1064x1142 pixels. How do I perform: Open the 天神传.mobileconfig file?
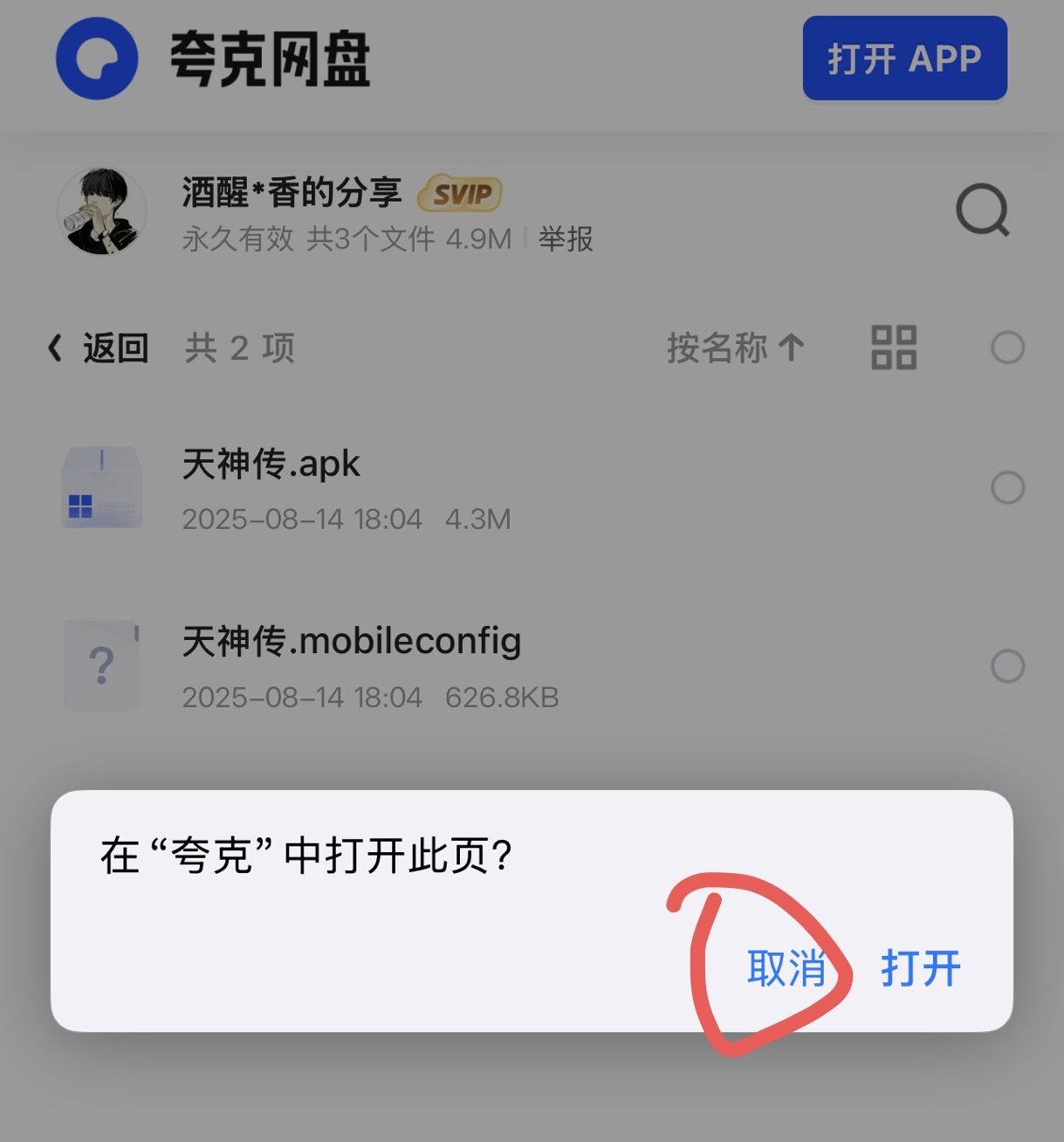pos(351,642)
